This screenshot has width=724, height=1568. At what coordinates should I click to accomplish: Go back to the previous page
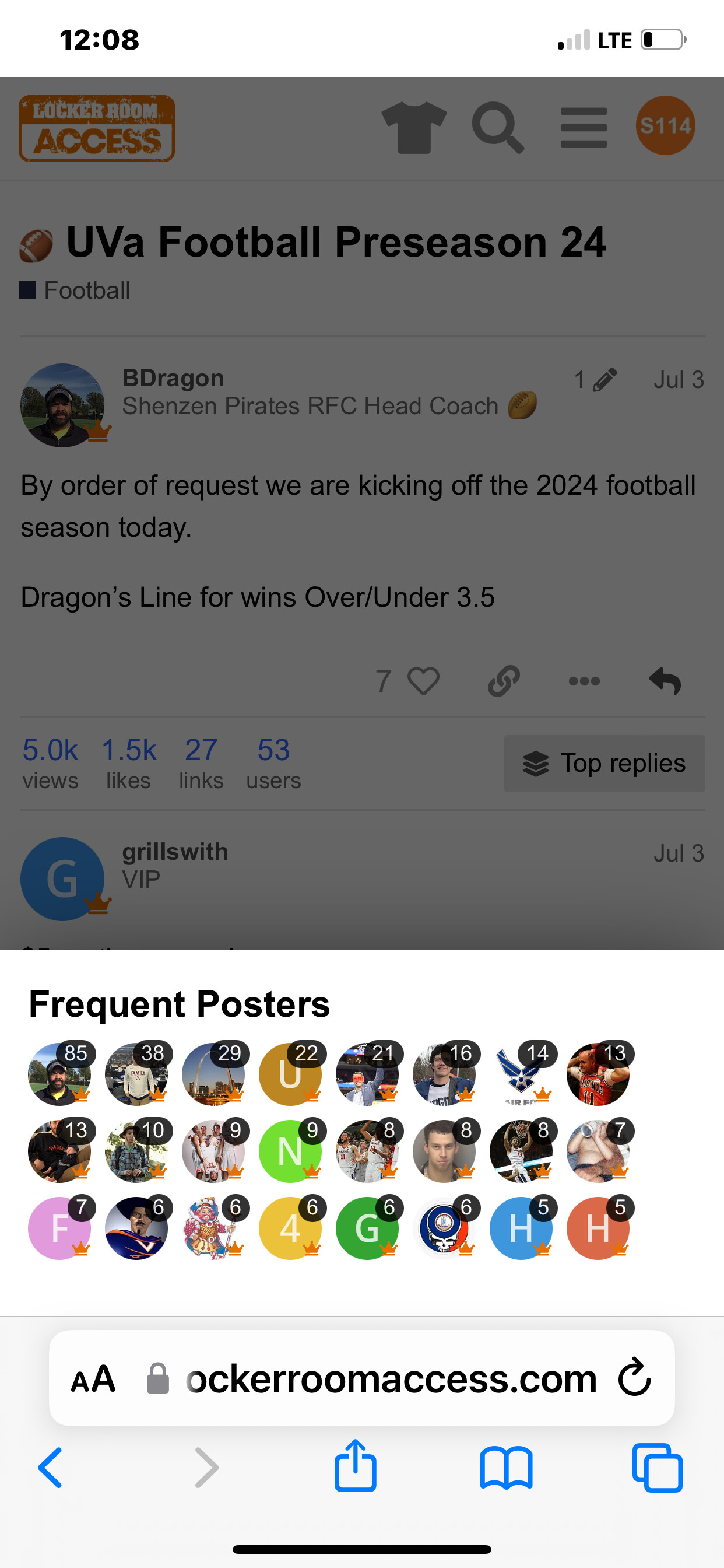click(51, 1468)
